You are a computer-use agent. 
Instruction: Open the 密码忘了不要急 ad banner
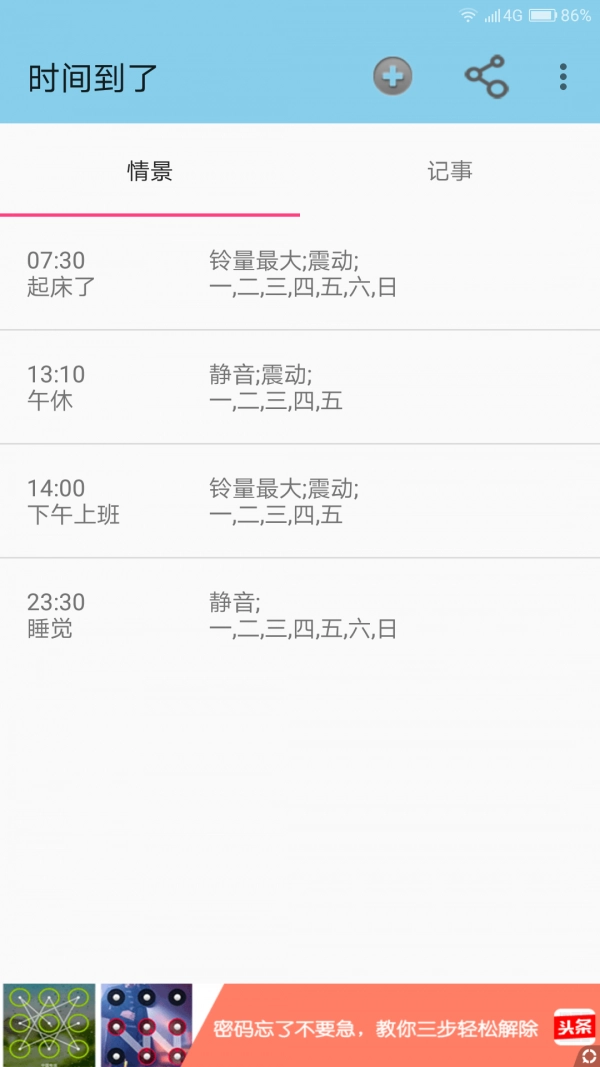[375, 1027]
